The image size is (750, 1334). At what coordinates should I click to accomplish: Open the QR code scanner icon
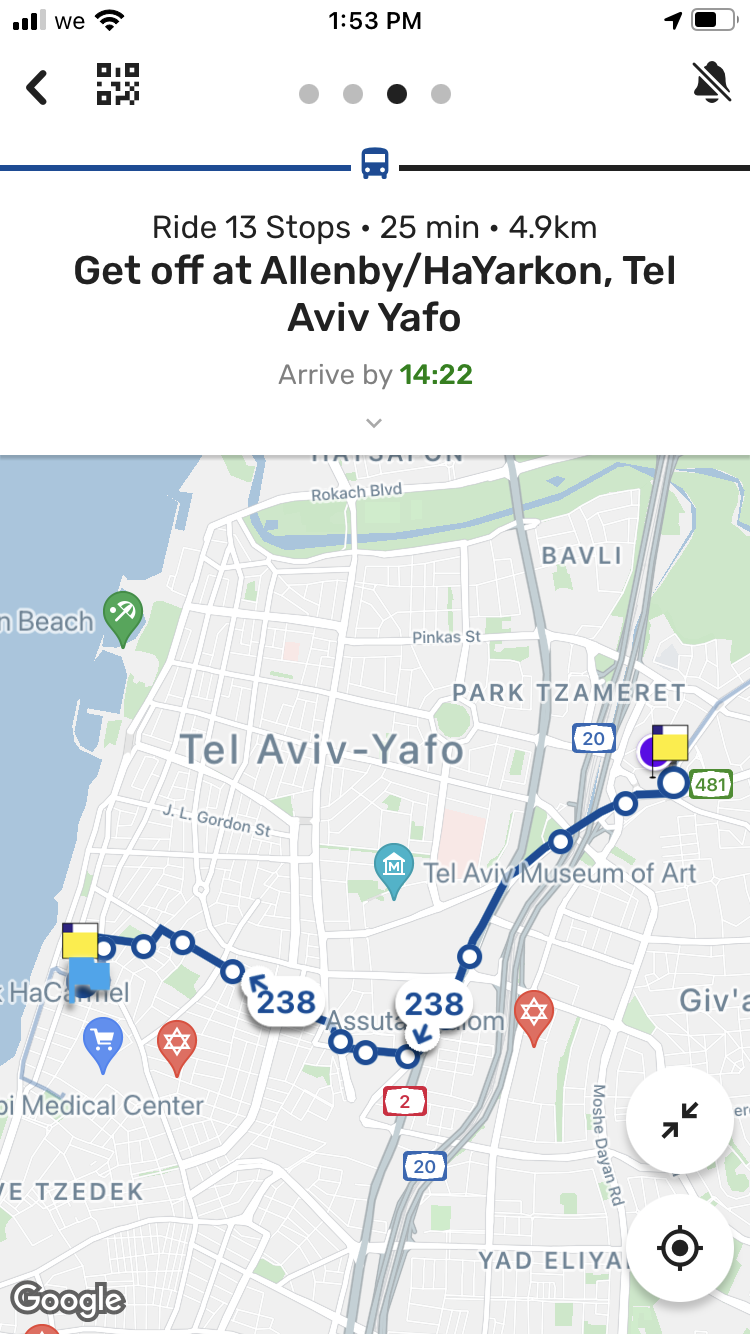point(117,85)
